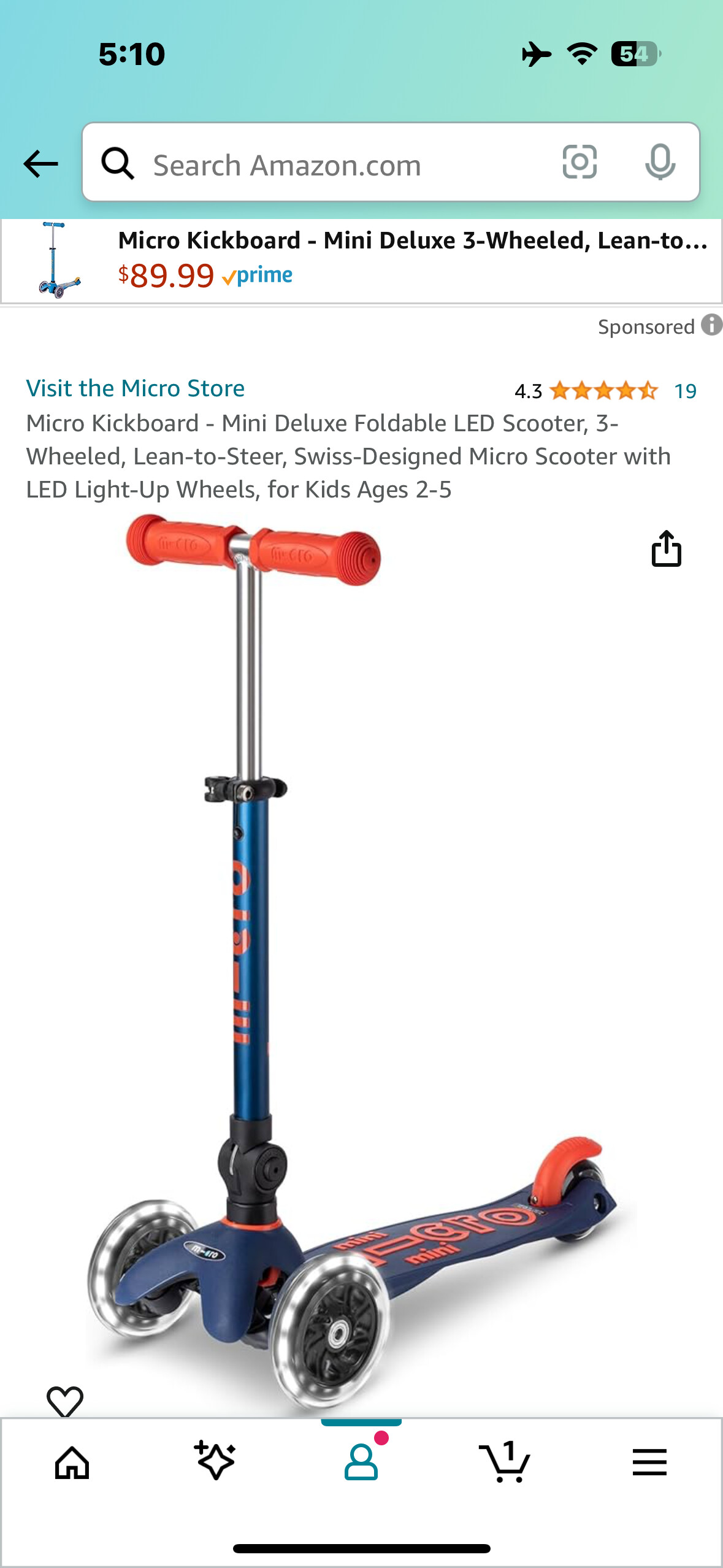
Task: Open the hamburger menu tab
Action: (649, 1462)
